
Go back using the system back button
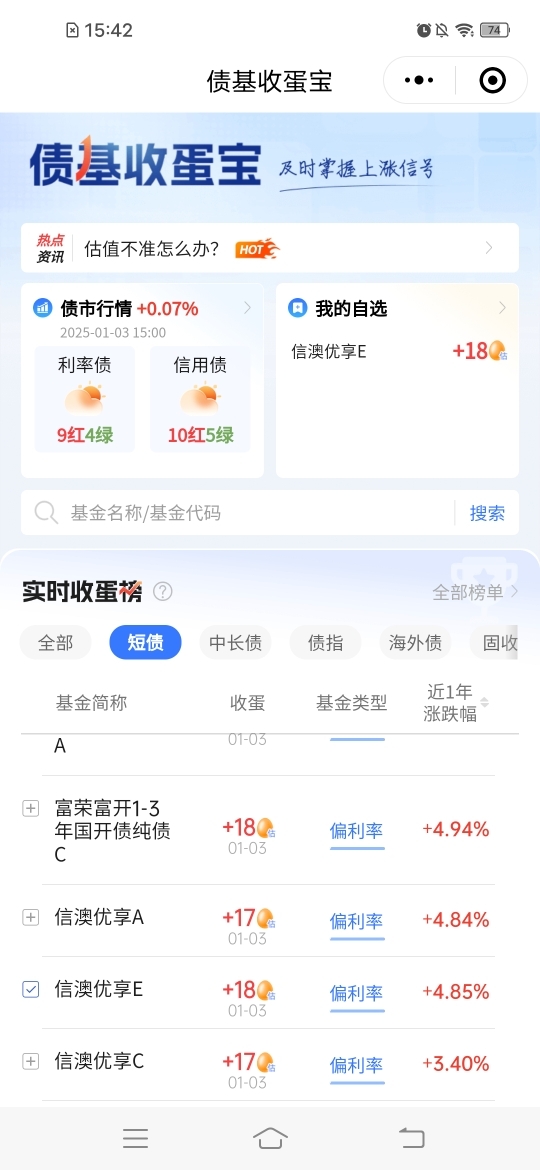pyautogui.click(x=411, y=1138)
